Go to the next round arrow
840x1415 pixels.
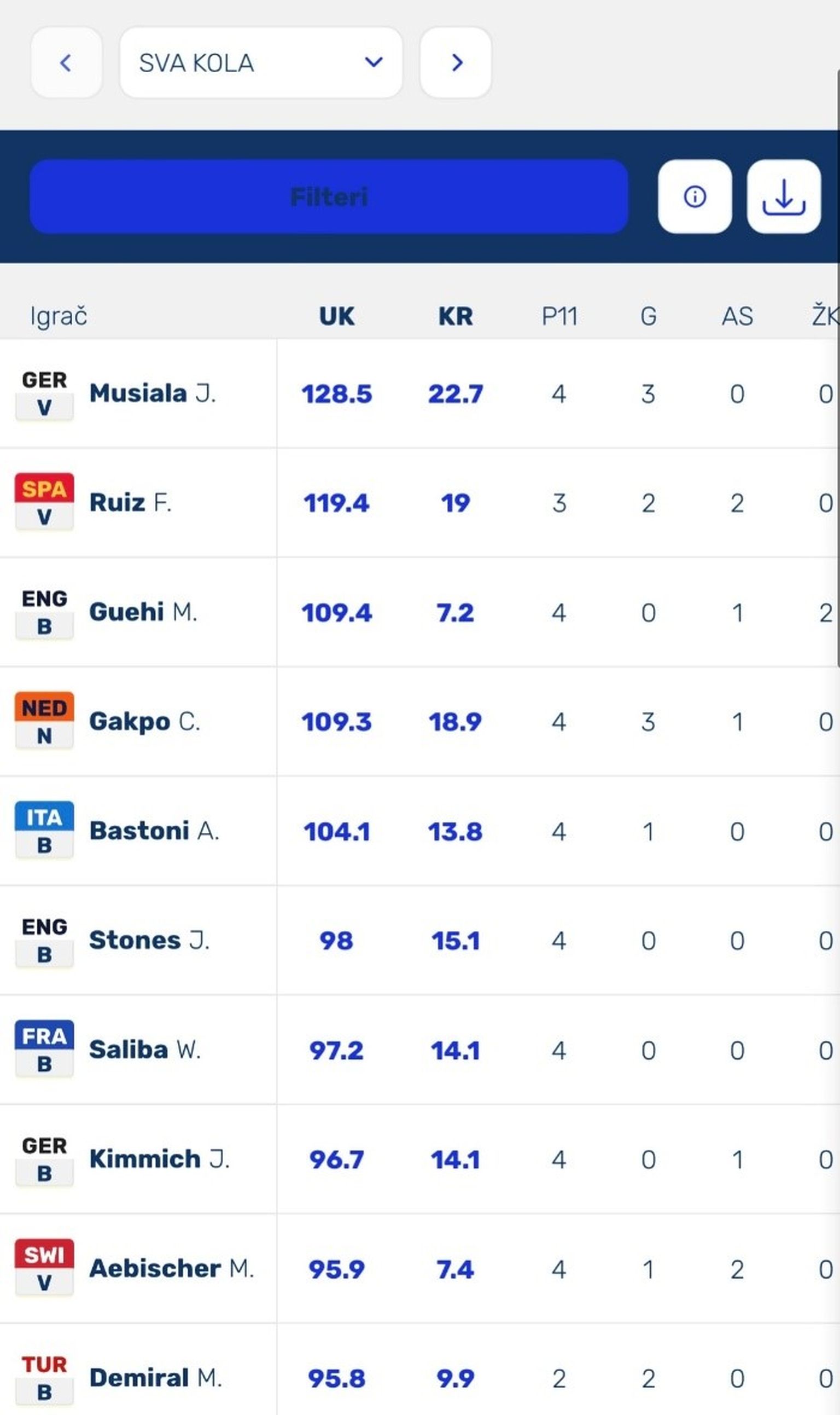pyautogui.click(x=456, y=62)
